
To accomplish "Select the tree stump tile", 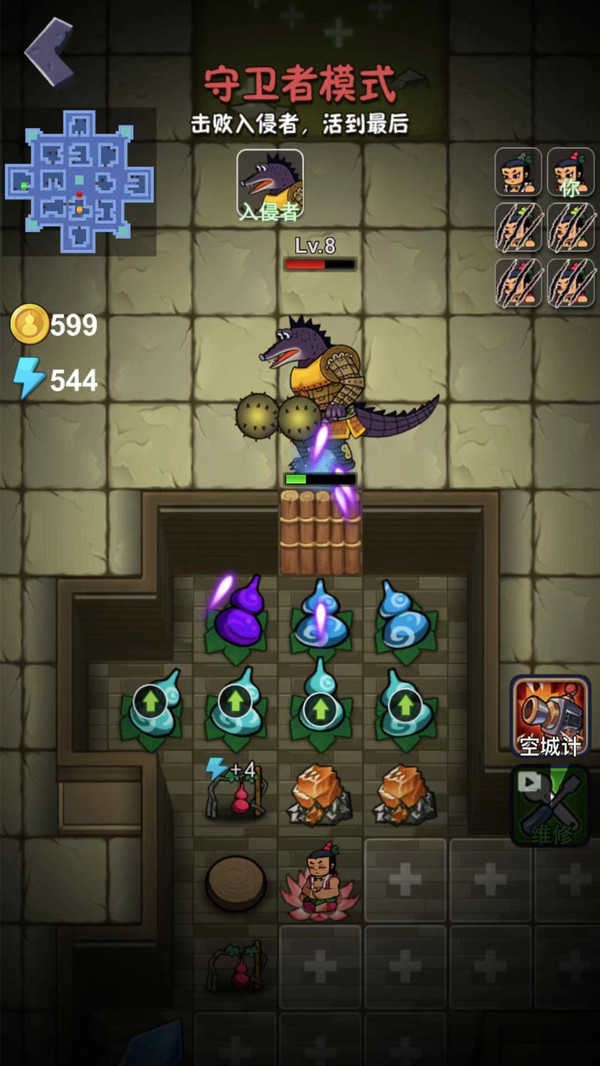I will click(x=236, y=882).
